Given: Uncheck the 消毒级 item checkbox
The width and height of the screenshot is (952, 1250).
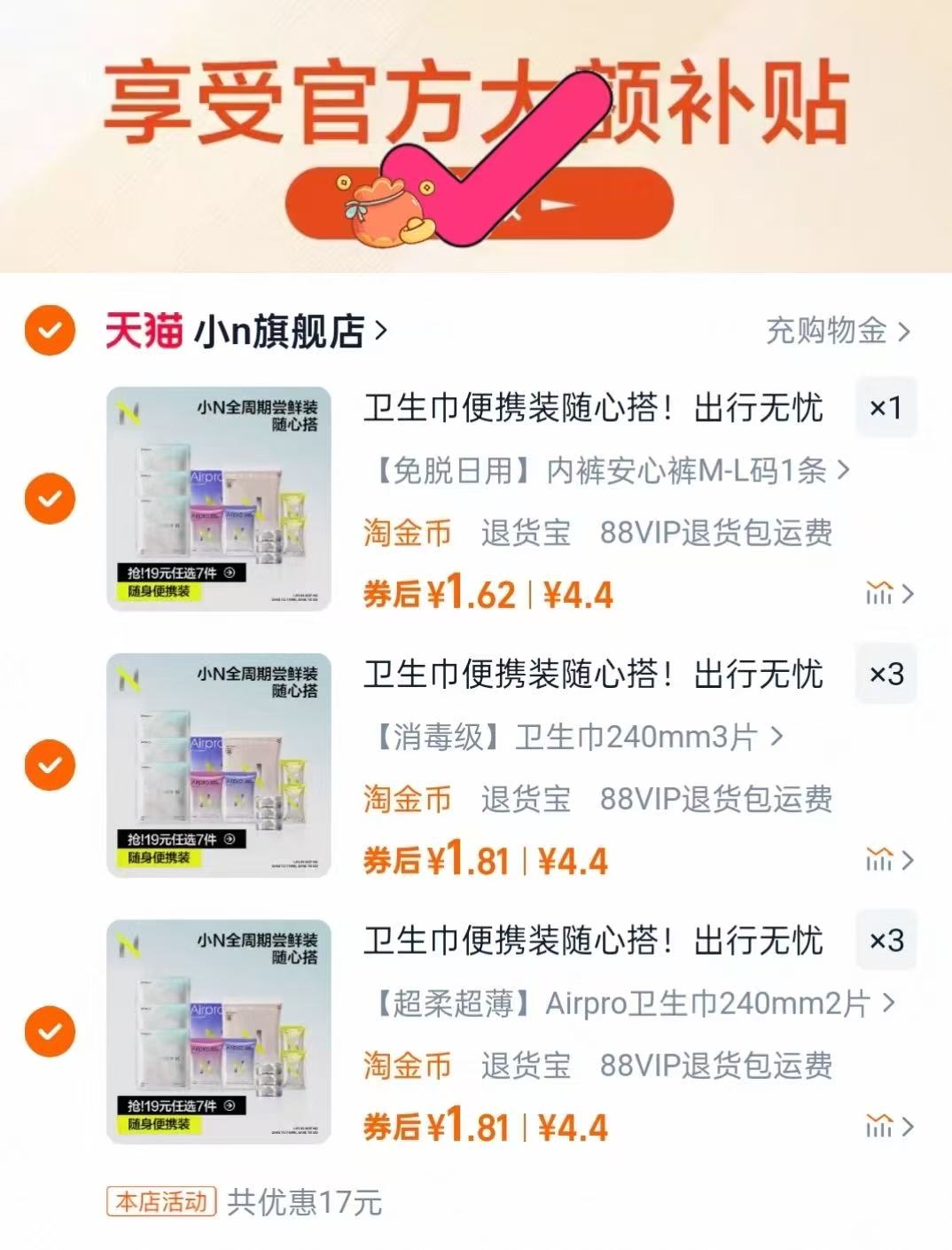Looking at the screenshot, I should 50,765.
